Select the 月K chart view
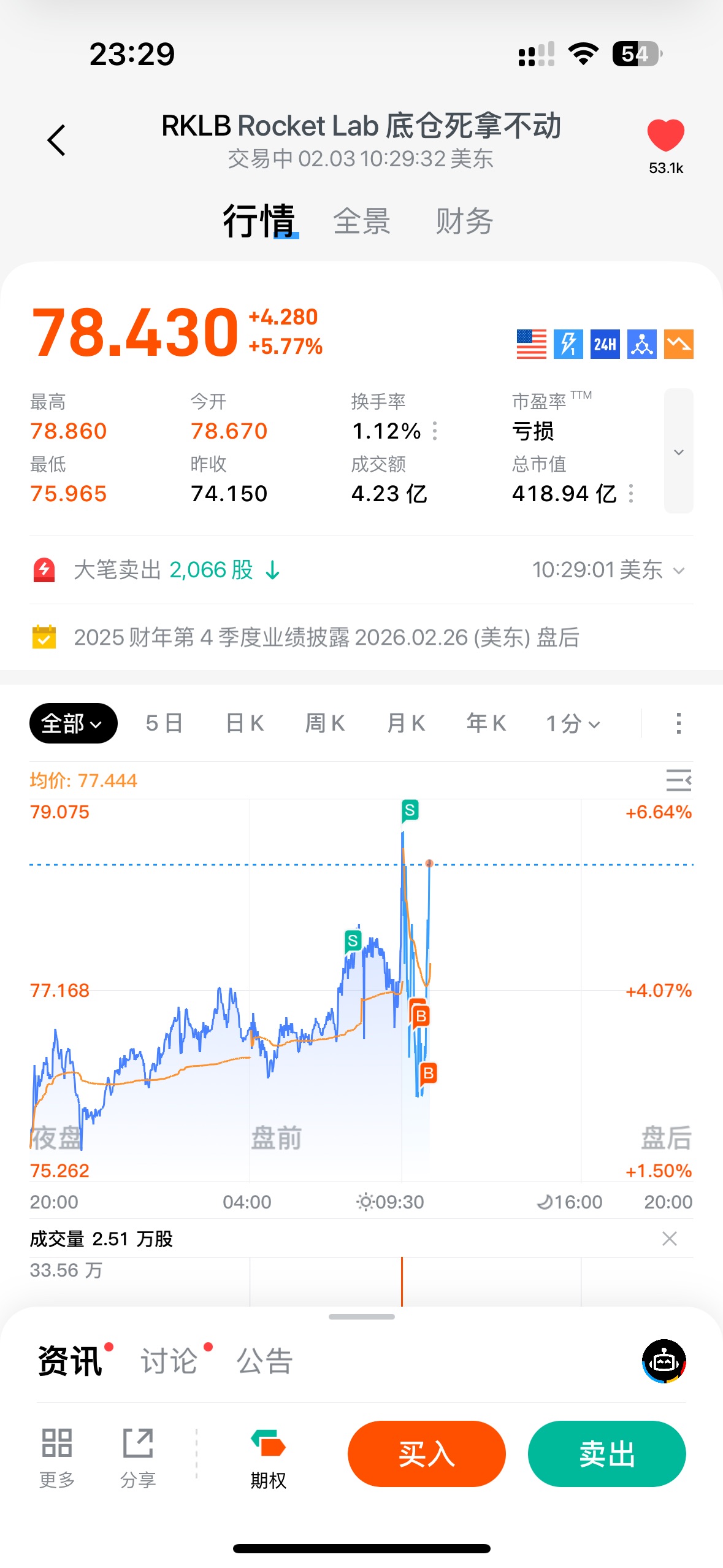The height and width of the screenshot is (1568, 723). pos(406,724)
